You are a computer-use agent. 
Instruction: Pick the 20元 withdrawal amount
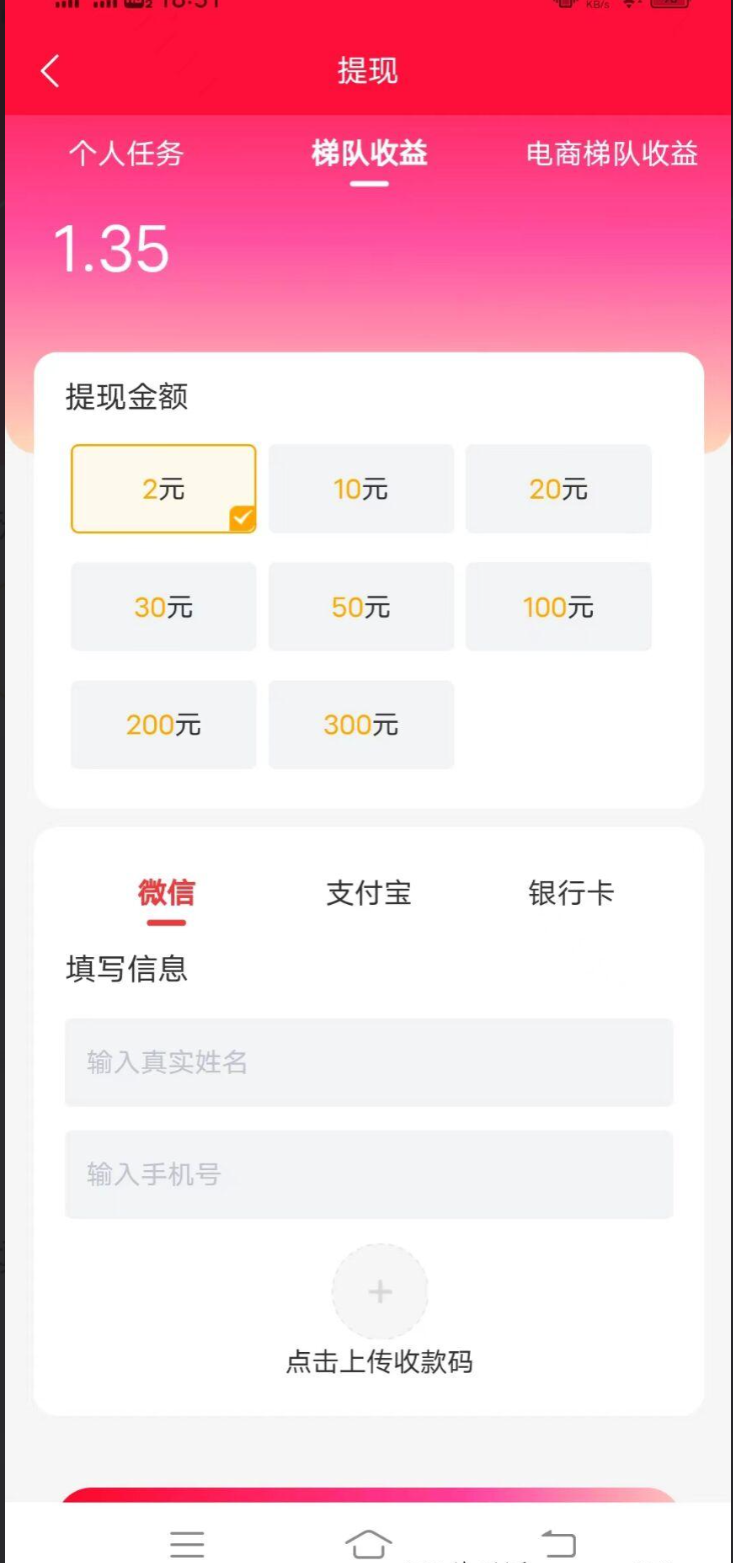pyautogui.click(x=558, y=489)
